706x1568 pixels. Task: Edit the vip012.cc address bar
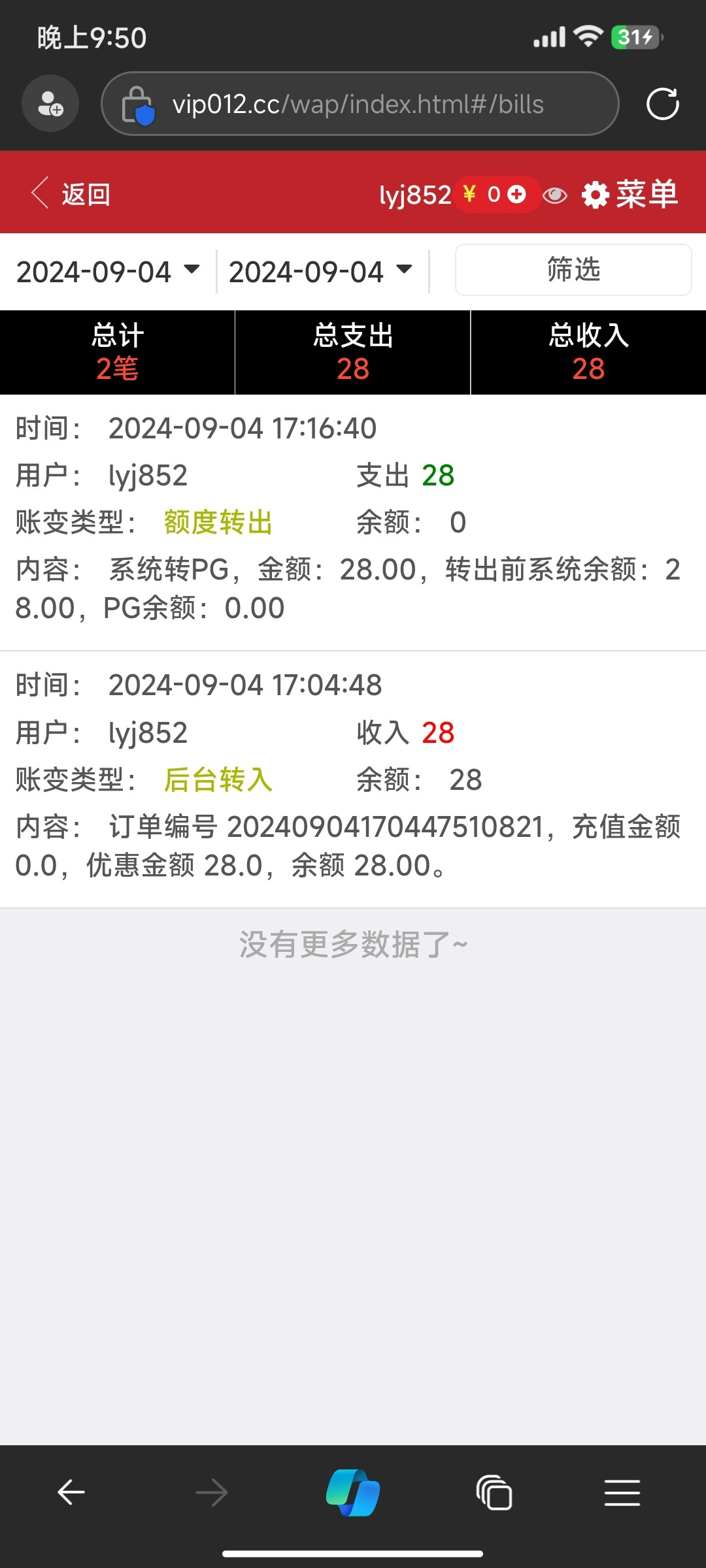[360, 104]
